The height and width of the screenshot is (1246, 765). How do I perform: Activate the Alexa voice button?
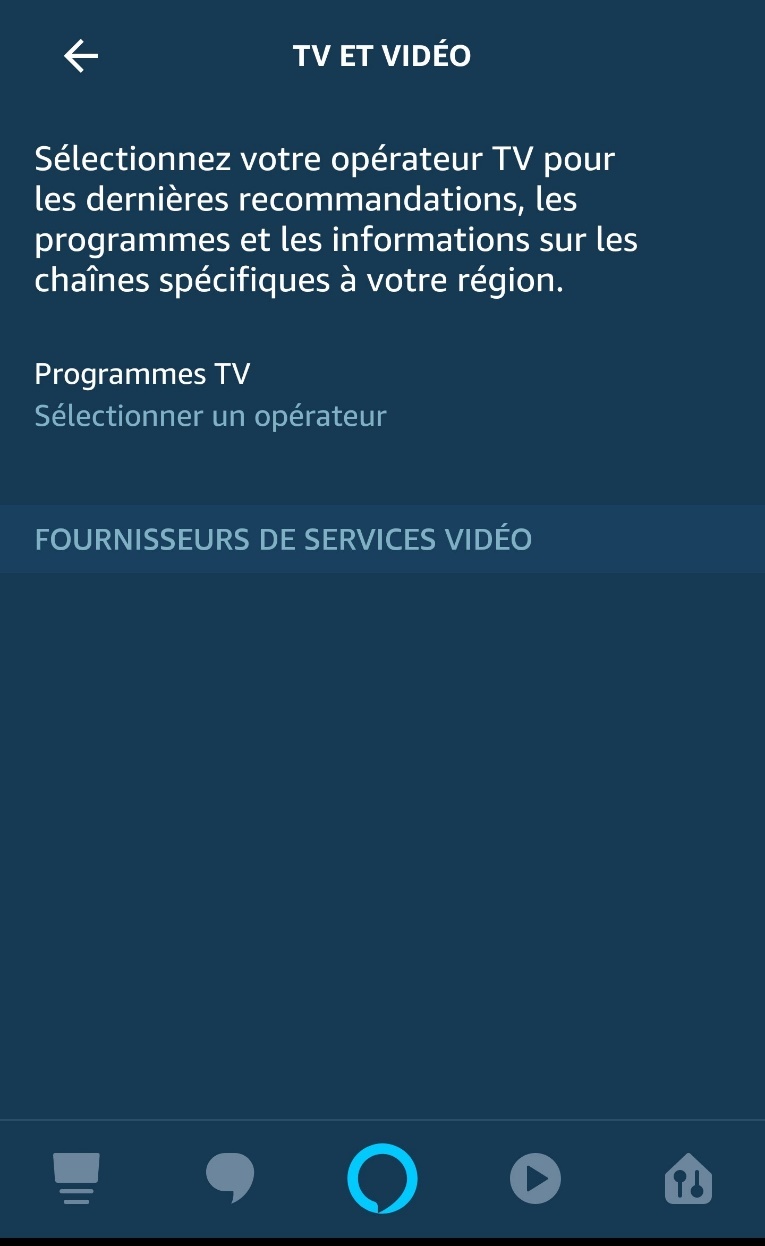[382, 1178]
